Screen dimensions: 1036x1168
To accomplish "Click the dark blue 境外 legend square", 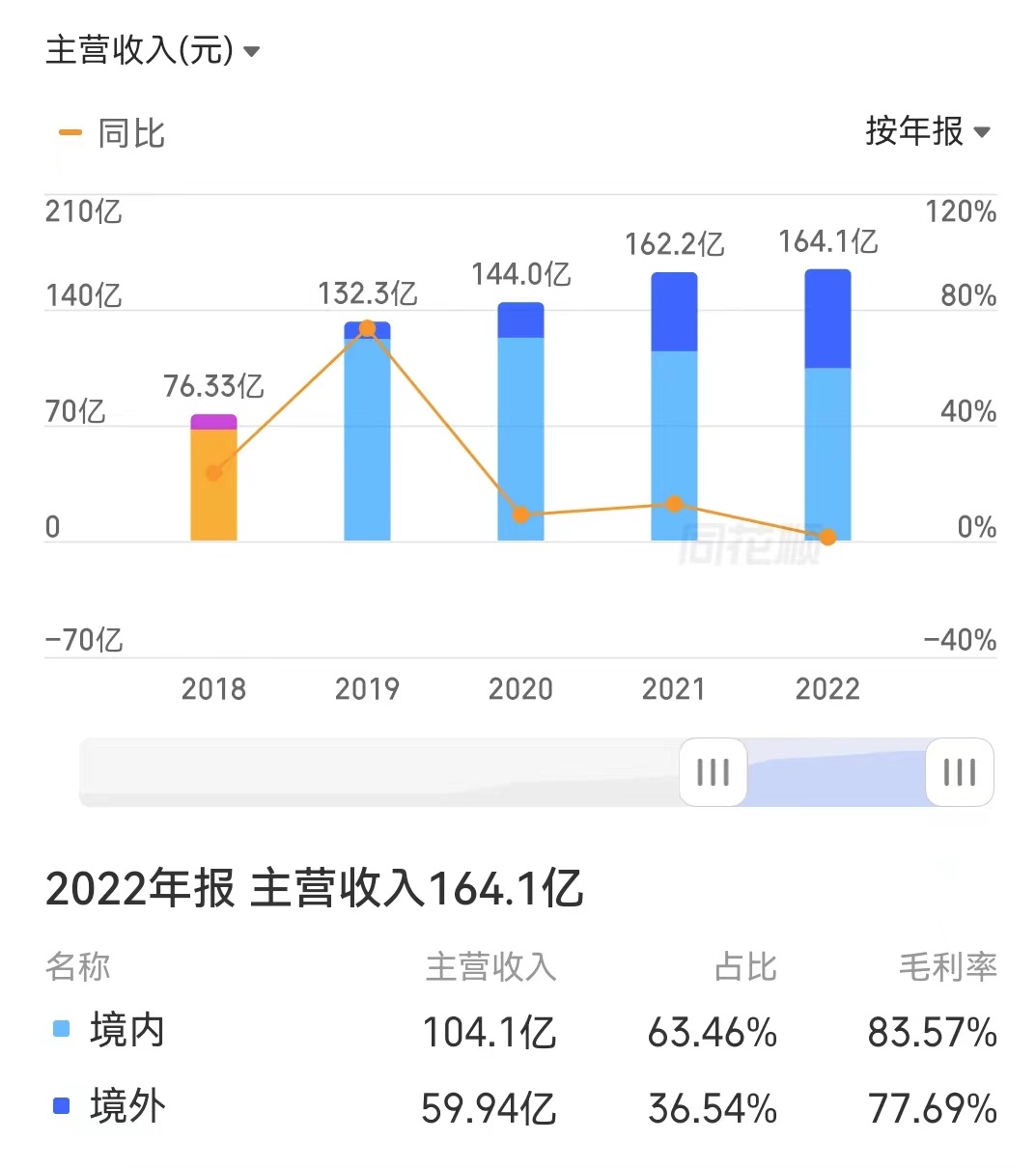I will (x=60, y=1106).
